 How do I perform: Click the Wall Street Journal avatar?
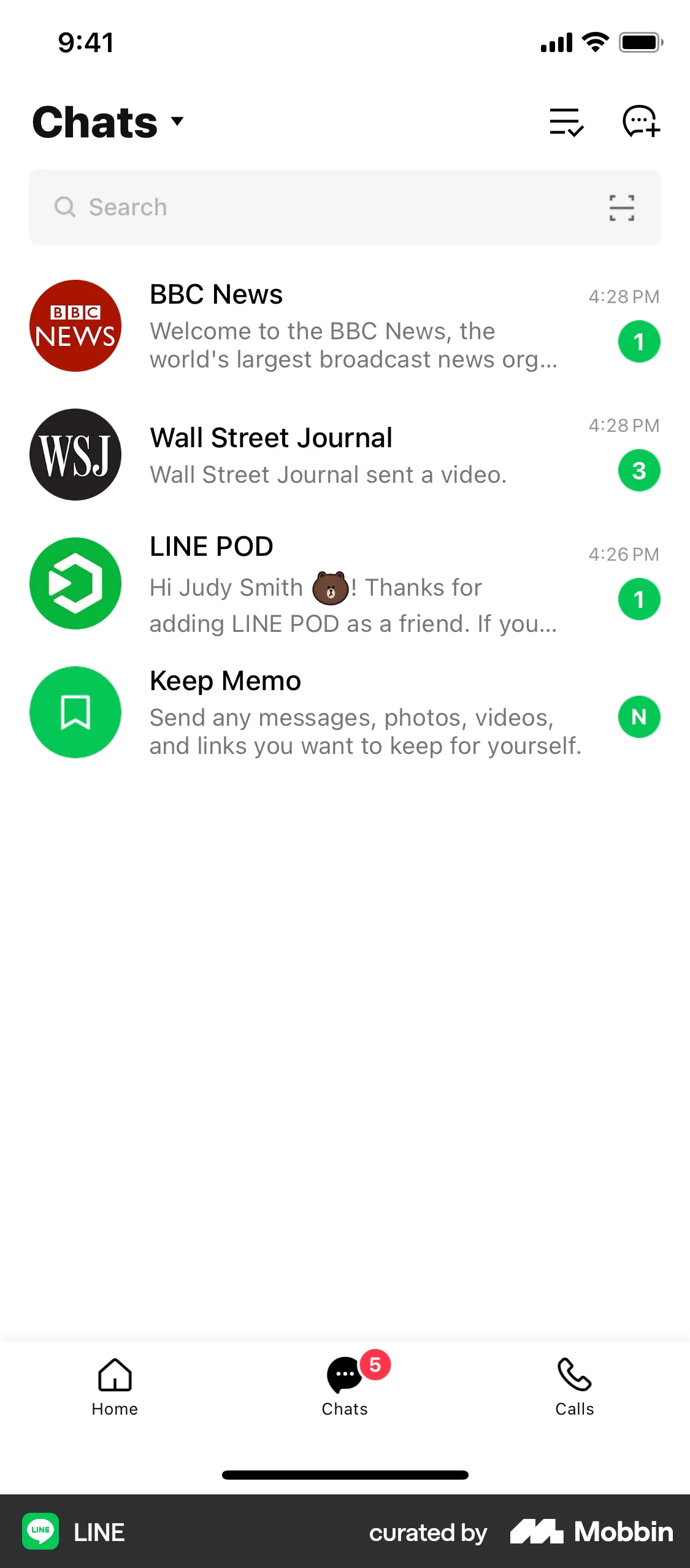tap(75, 455)
